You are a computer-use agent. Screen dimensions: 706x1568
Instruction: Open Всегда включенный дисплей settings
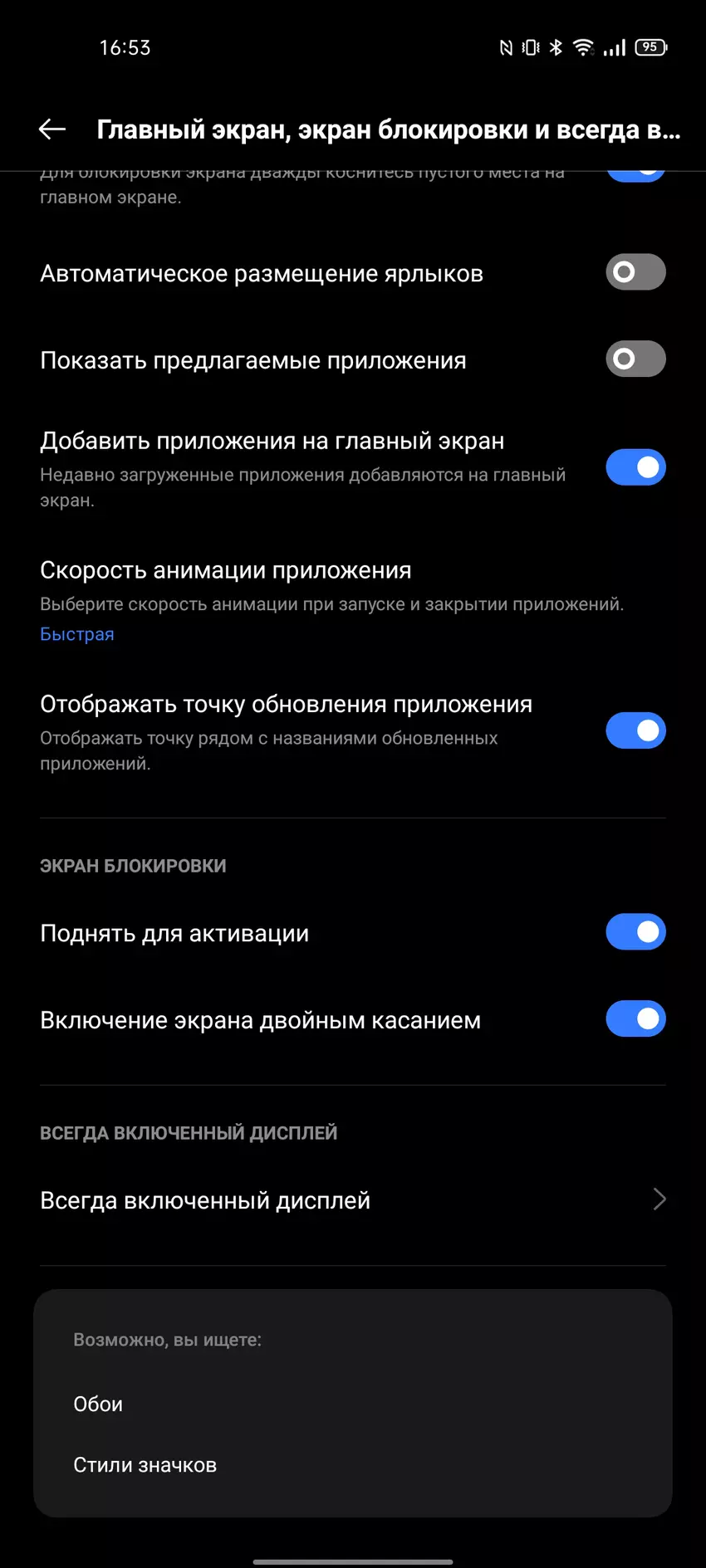(353, 1200)
